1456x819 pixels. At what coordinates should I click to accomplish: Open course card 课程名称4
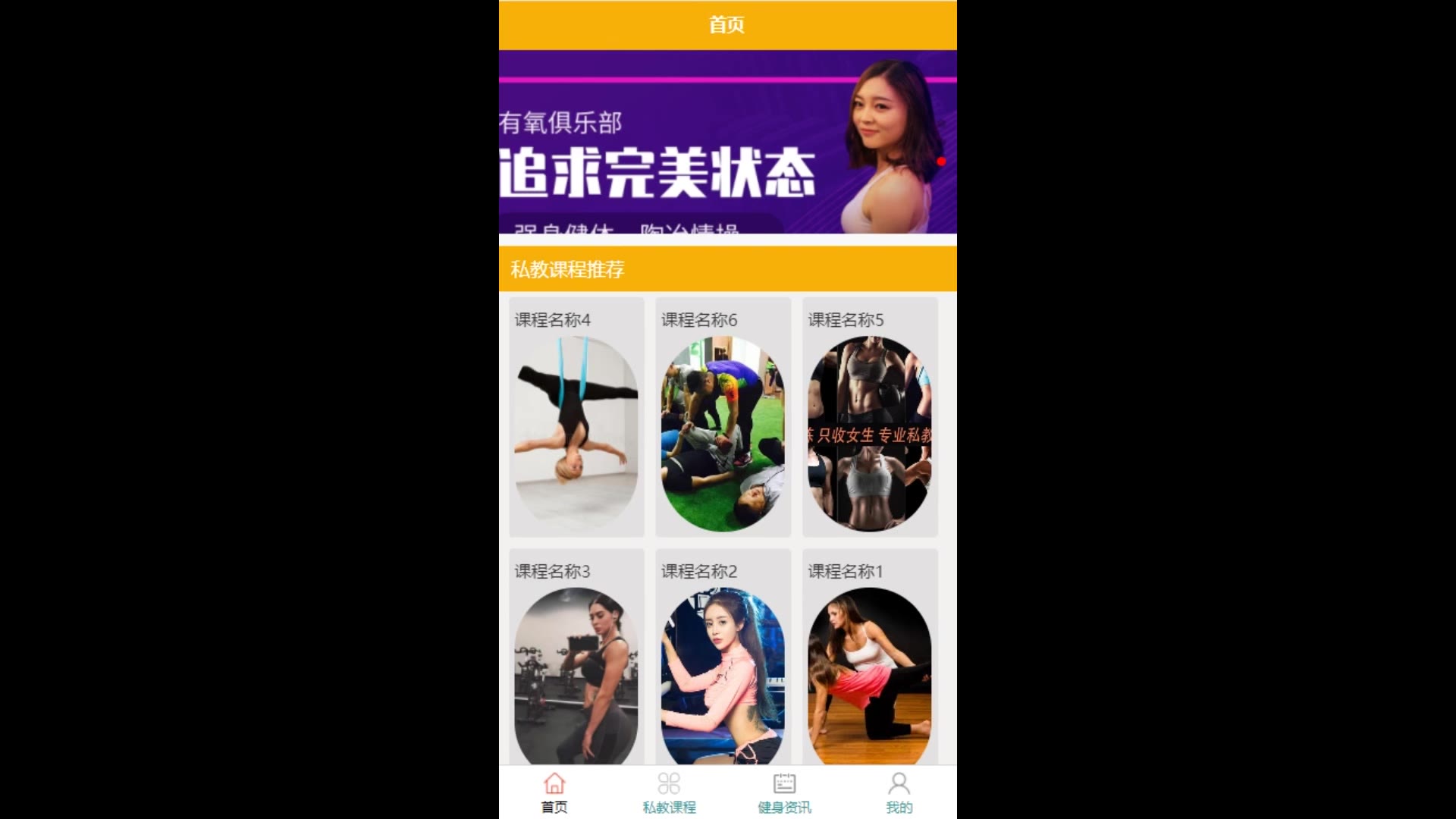pyautogui.click(x=576, y=417)
